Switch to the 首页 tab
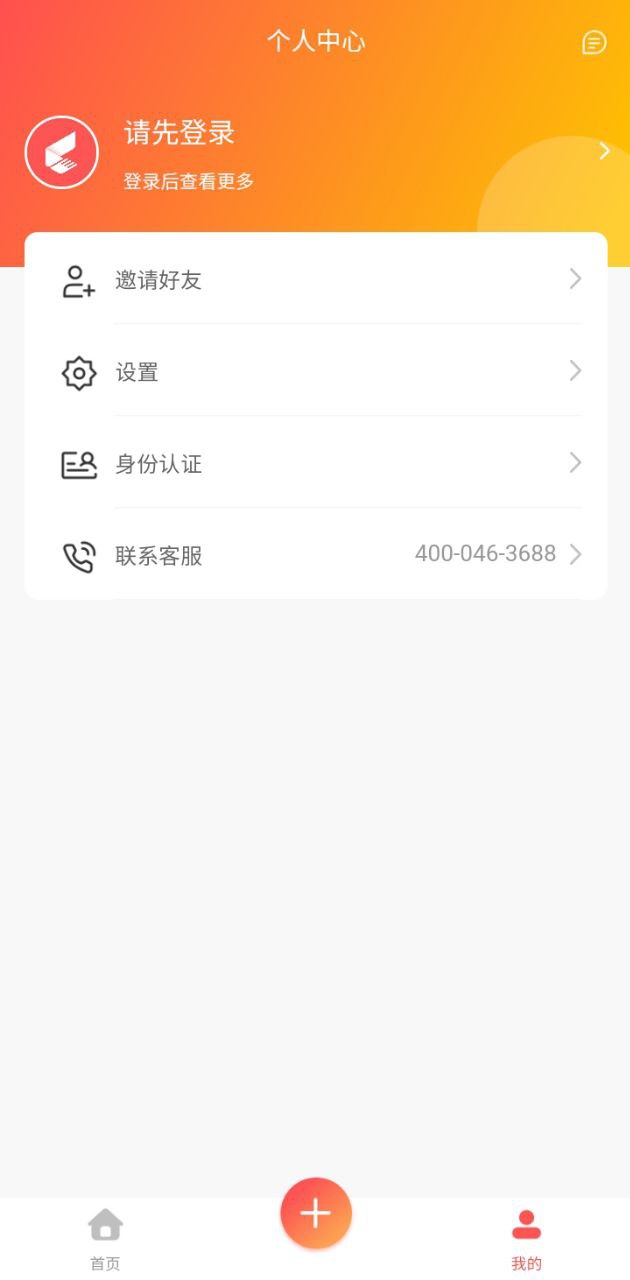Image resolution: width=630 pixels, height=1280 pixels. [105, 1238]
